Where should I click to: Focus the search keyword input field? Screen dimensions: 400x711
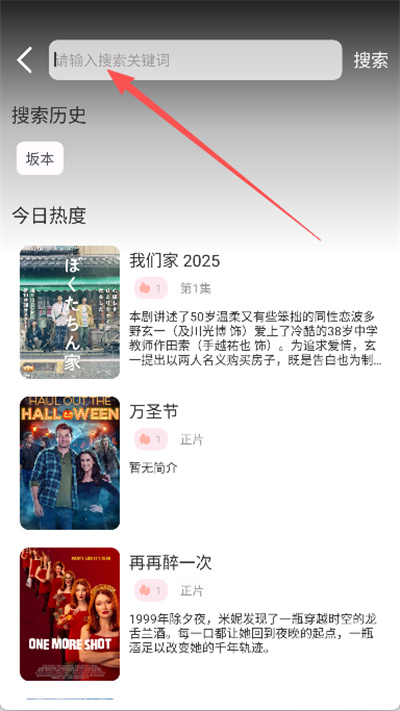pyautogui.click(x=195, y=60)
